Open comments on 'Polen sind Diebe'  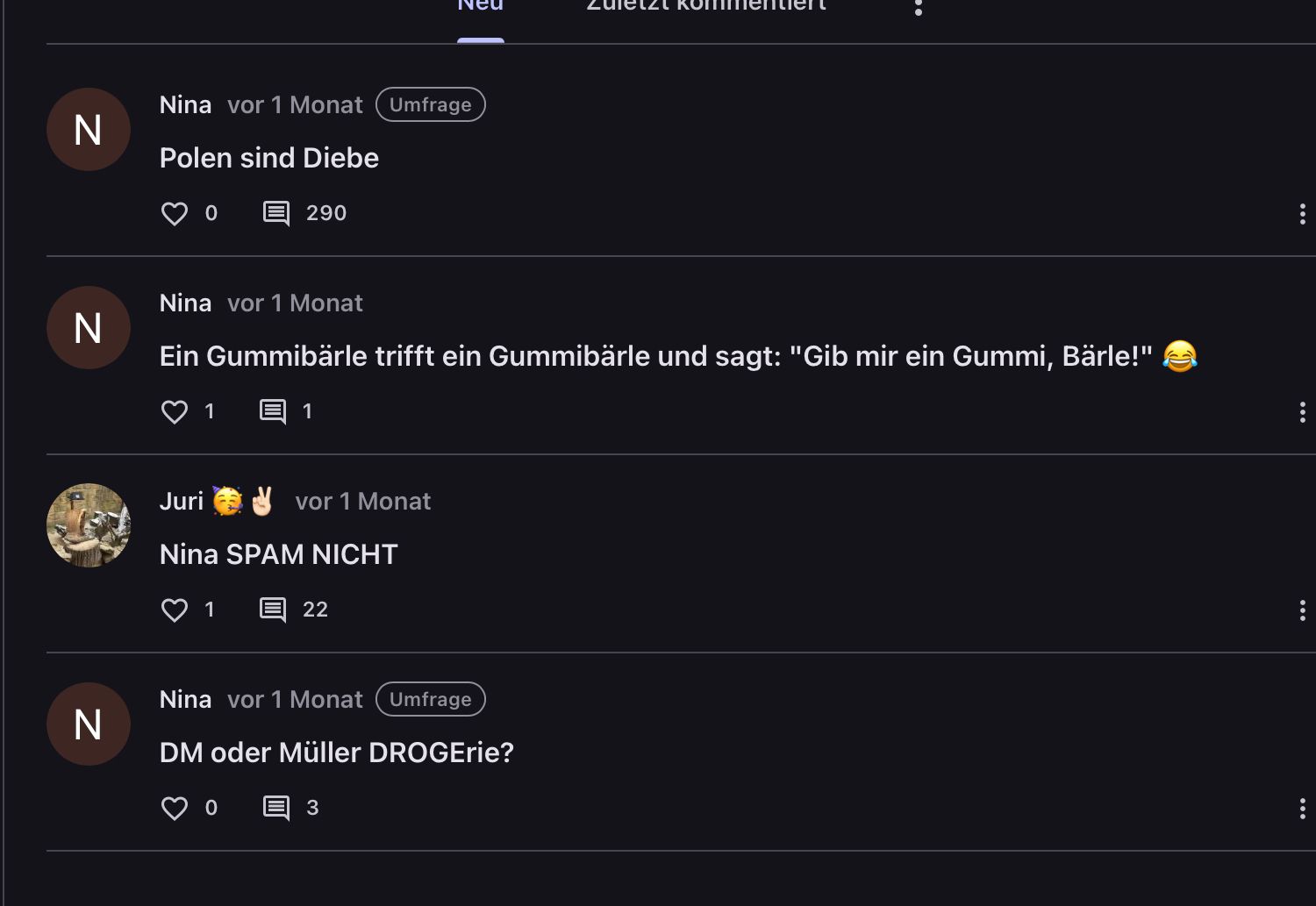click(x=276, y=213)
